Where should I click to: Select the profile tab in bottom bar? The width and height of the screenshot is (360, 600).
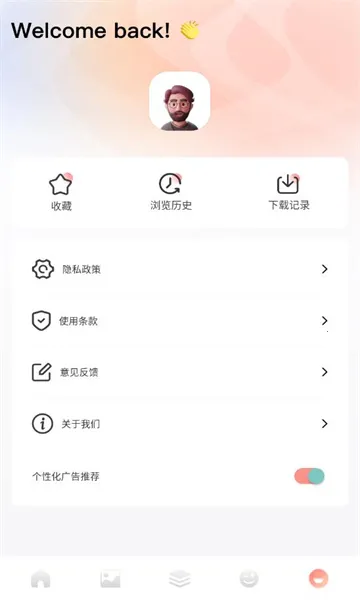[x=319, y=578]
